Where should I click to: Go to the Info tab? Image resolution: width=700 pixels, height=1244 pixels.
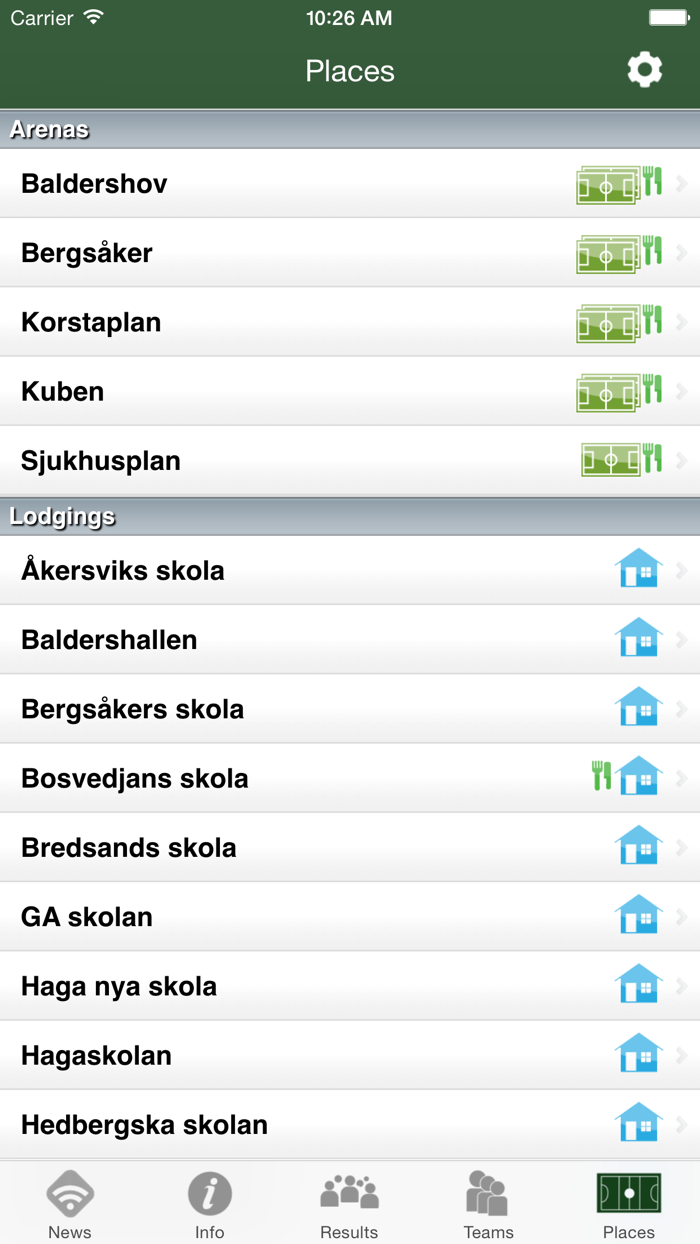(210, 1203)
